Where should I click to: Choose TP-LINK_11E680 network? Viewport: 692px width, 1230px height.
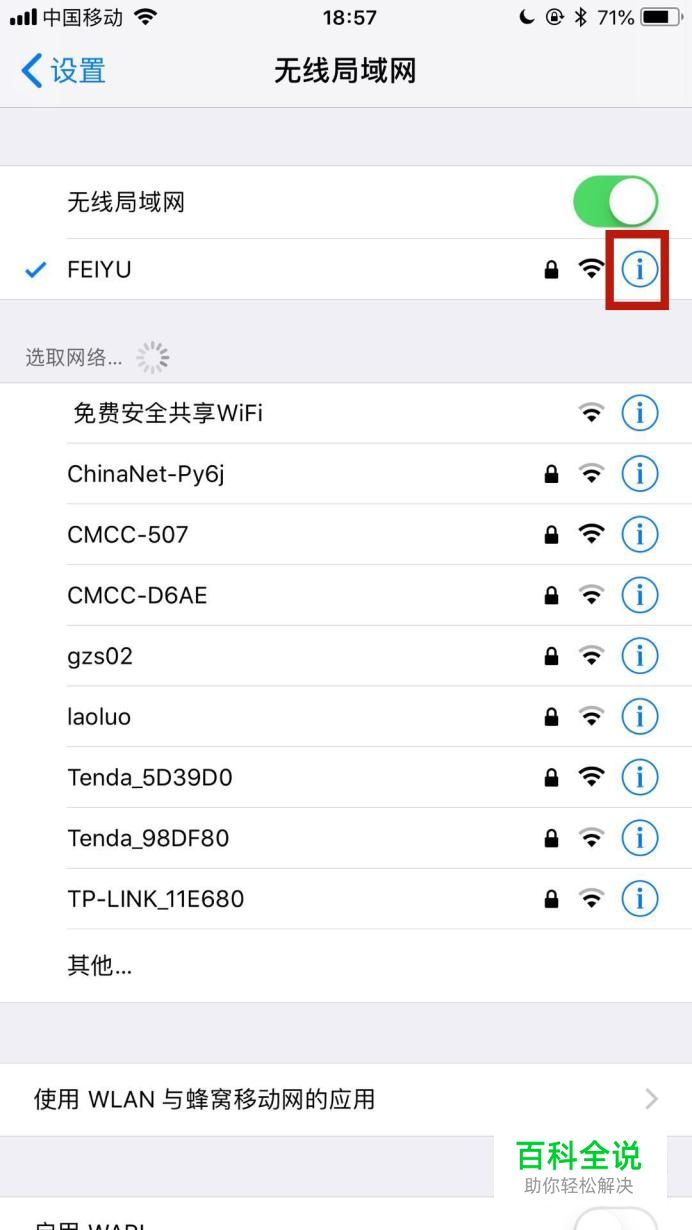[346, 898]
